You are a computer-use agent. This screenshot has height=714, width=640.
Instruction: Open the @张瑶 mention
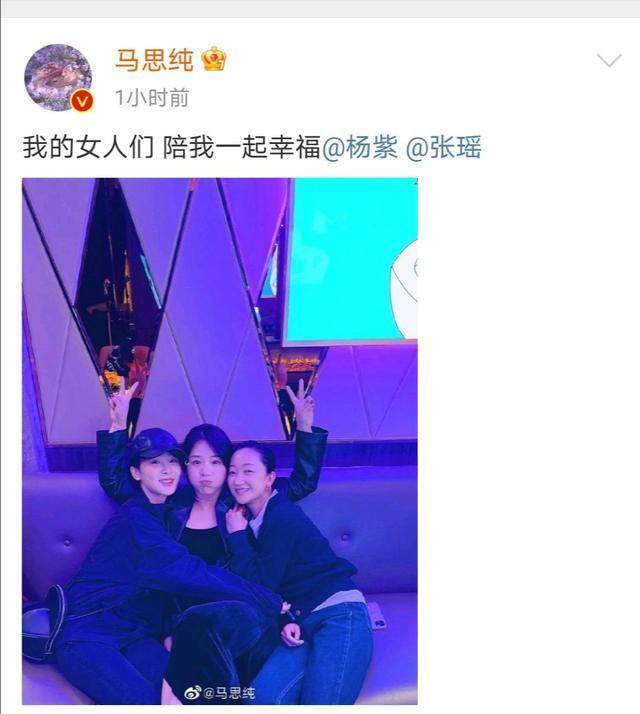(443, 148)
